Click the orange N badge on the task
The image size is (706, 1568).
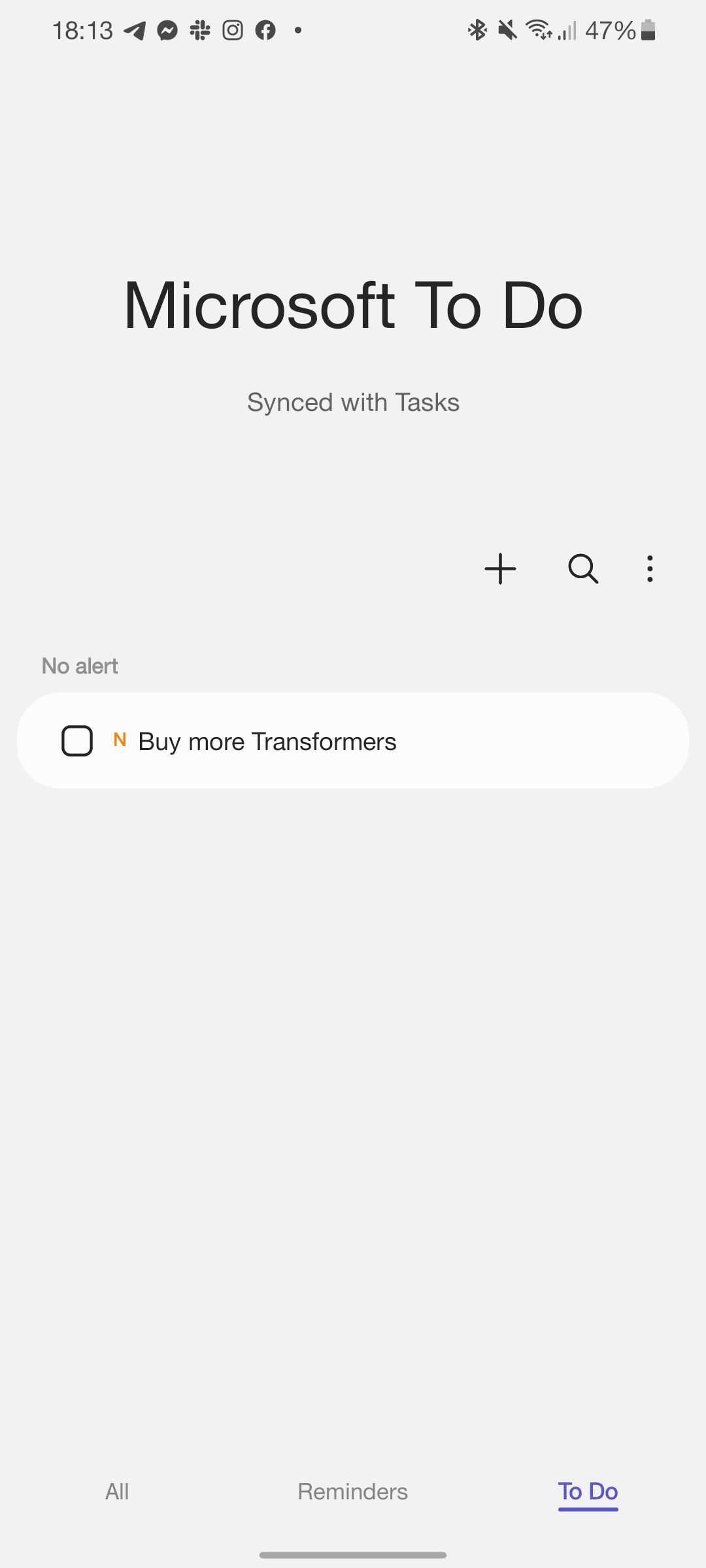120,740
